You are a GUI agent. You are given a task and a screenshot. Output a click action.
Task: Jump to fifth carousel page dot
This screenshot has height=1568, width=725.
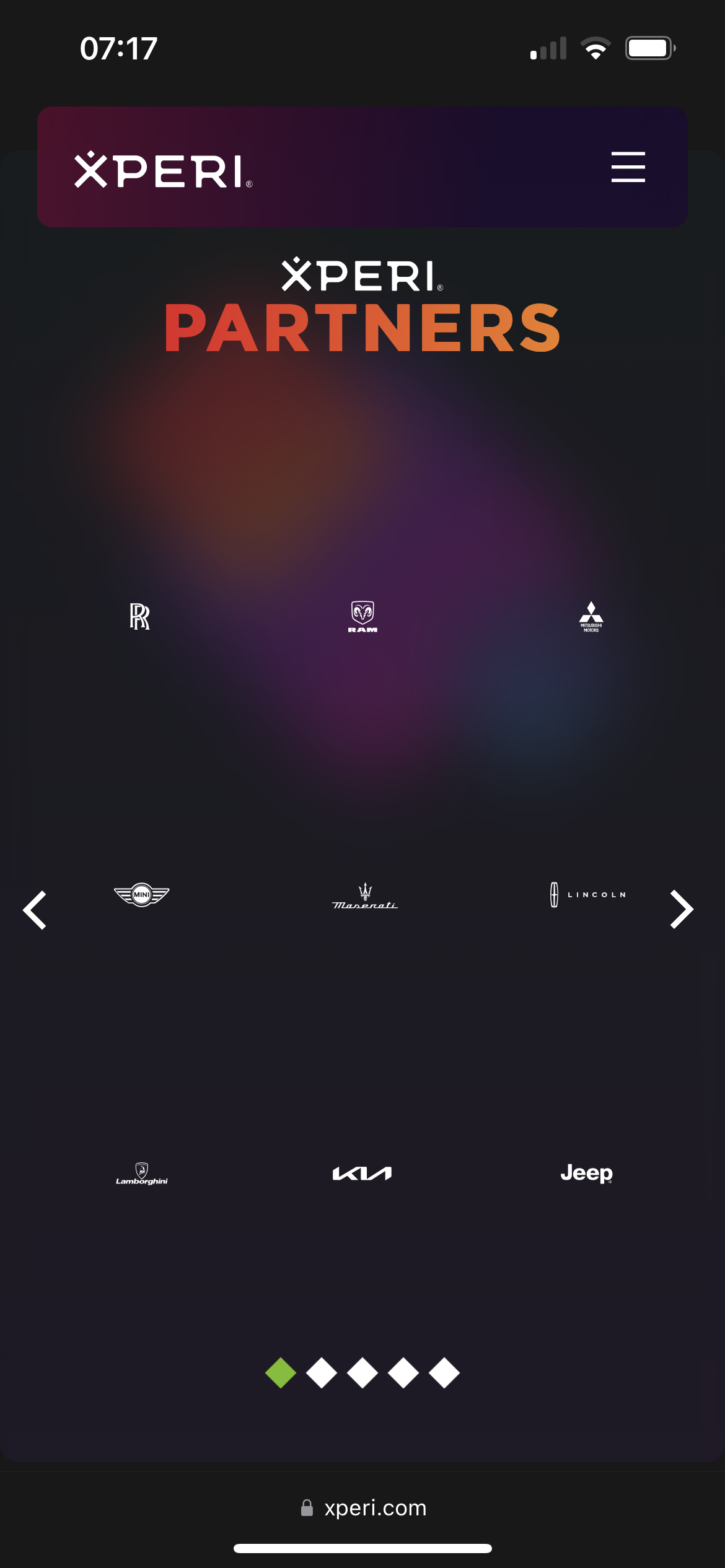[x=444, y=1373]
